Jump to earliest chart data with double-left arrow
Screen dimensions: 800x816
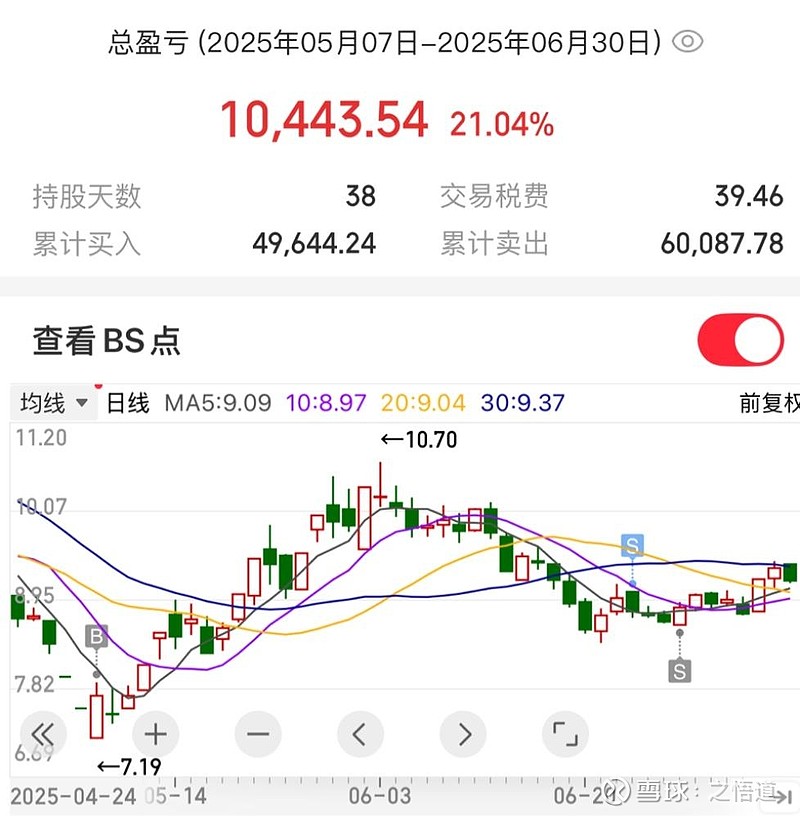coord(44,734)
